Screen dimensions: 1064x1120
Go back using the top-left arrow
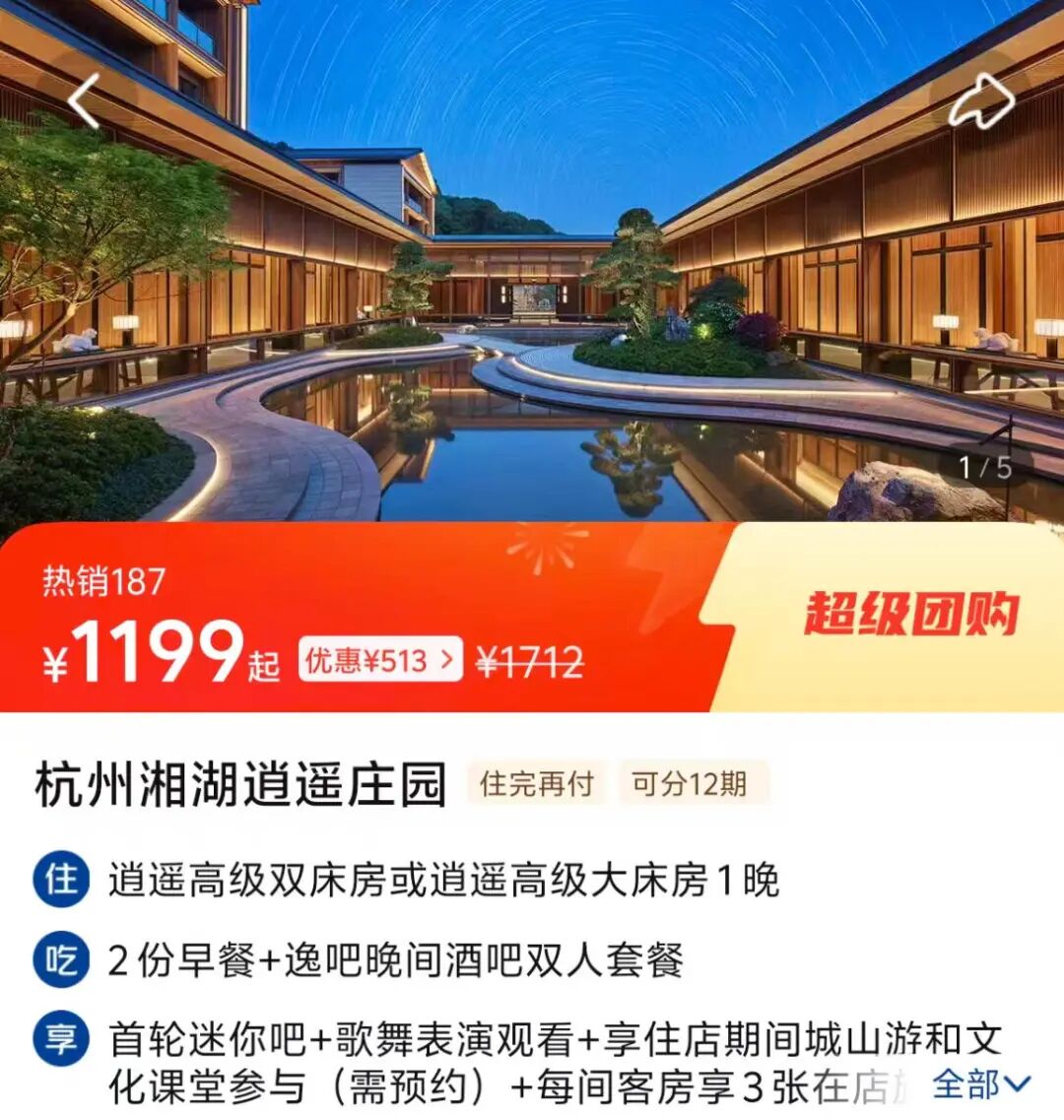(84, 99)
